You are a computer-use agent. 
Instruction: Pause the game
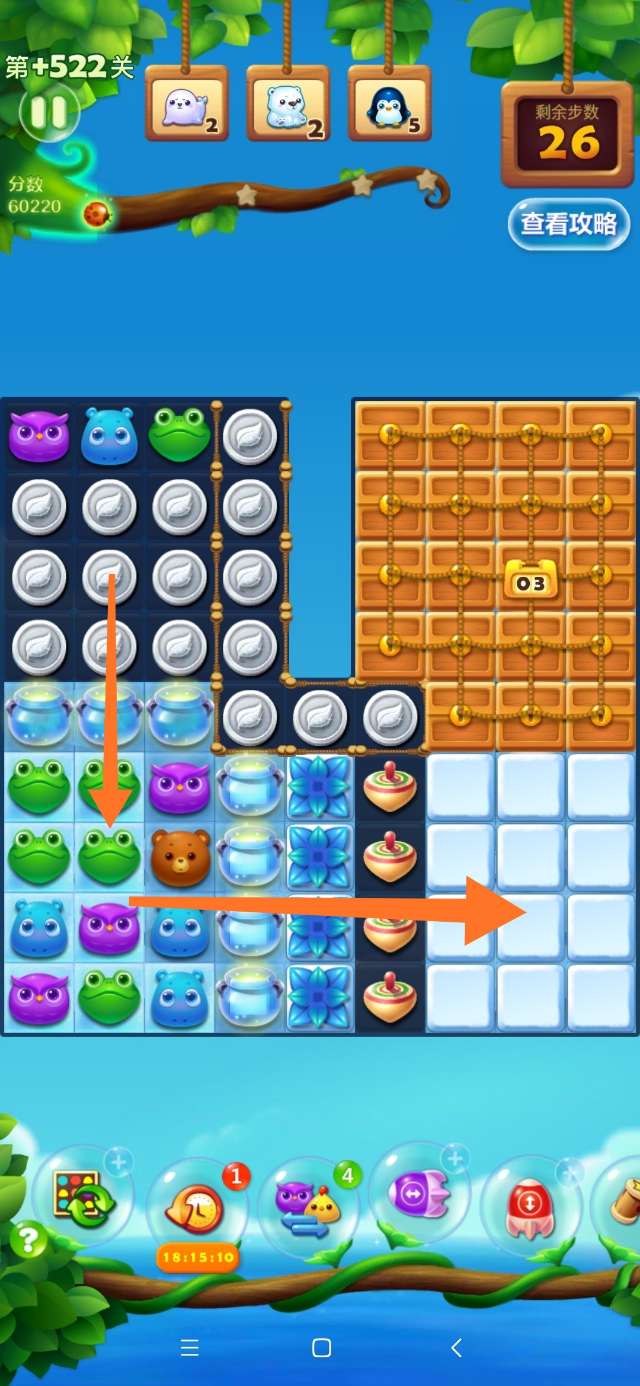coord(48,112)
